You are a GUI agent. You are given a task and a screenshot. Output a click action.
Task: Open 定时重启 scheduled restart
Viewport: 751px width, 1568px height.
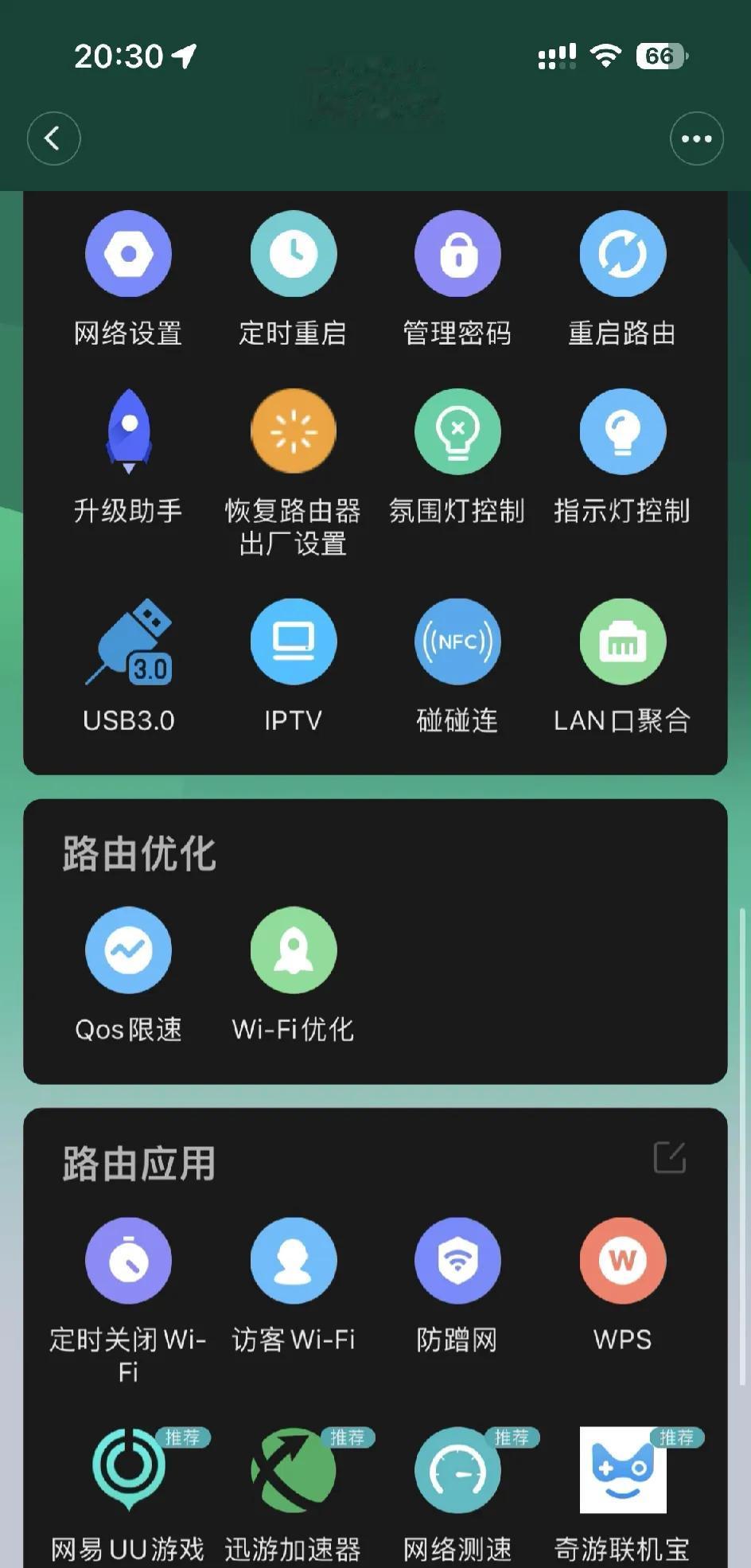pyautogui.click(x=293, y=279)
